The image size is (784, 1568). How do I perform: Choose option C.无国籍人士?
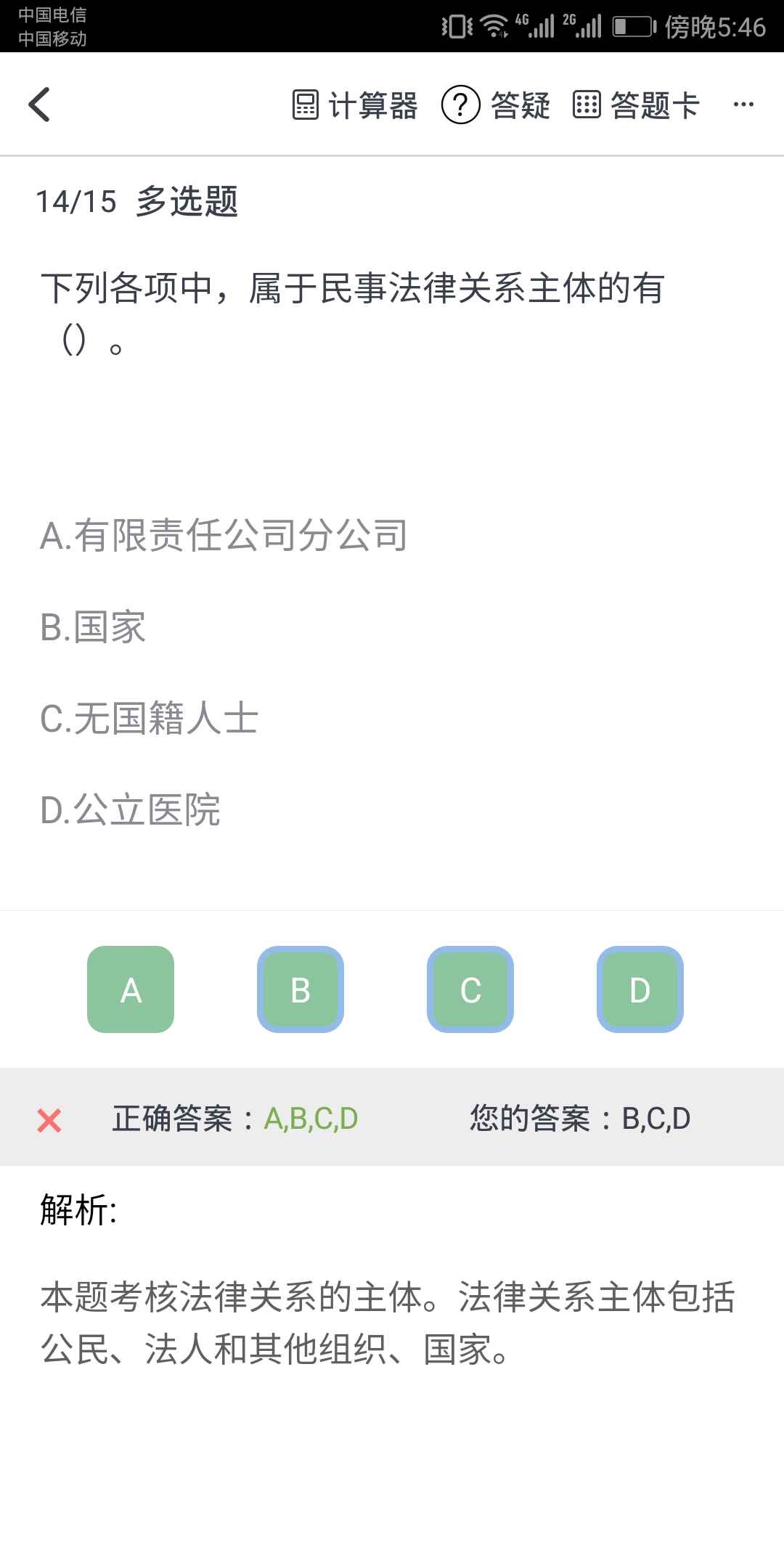150,719
